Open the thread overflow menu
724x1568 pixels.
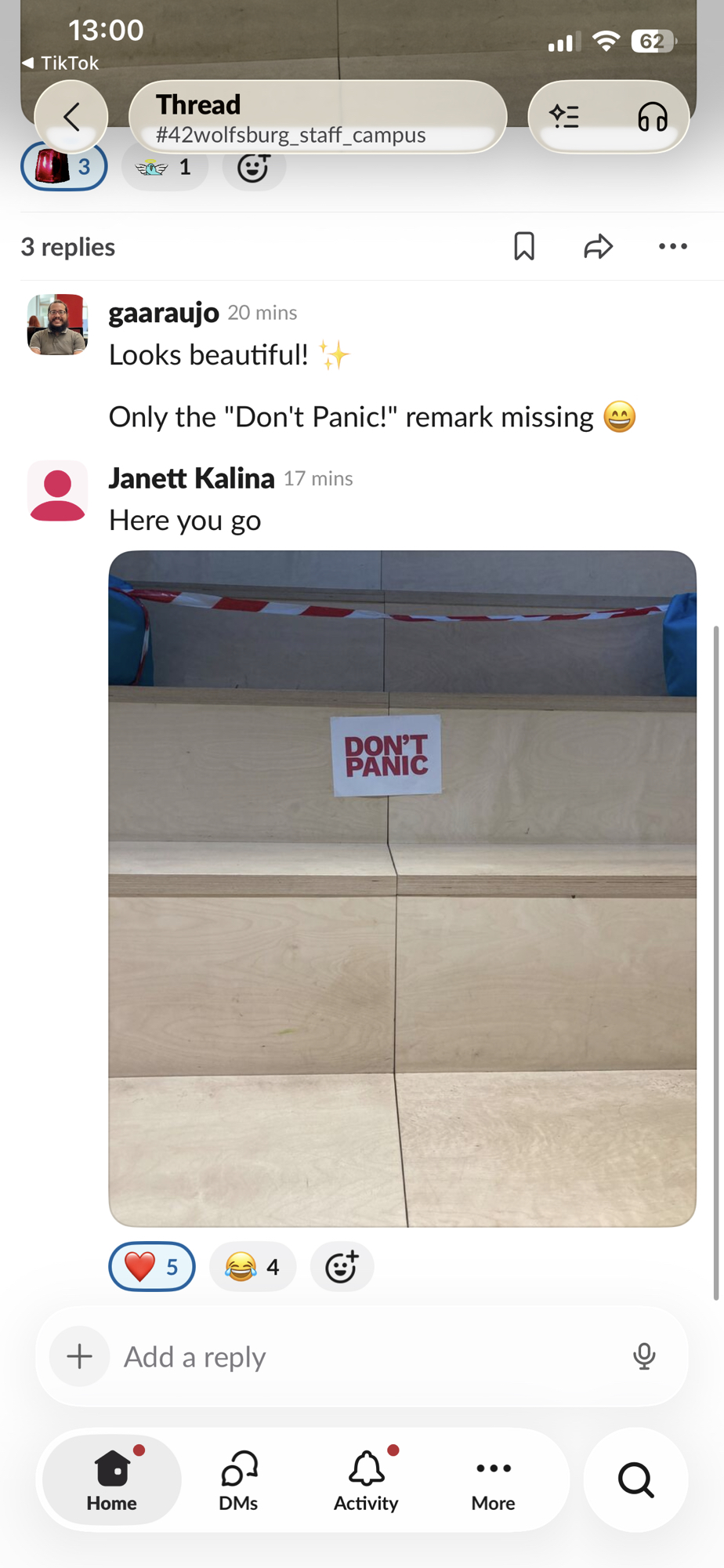click(672, 246)
